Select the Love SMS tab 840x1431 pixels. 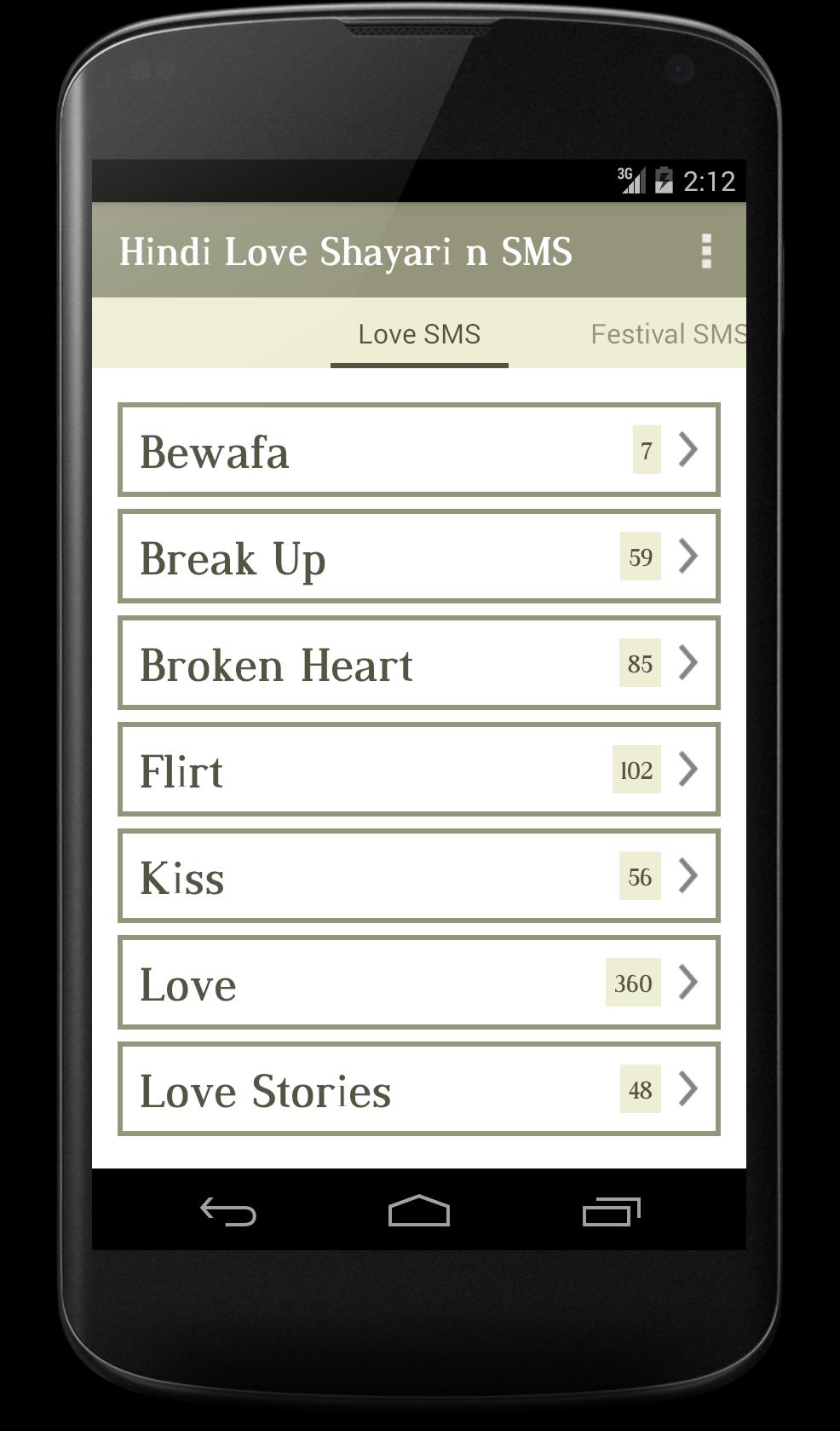click(419, 334)
